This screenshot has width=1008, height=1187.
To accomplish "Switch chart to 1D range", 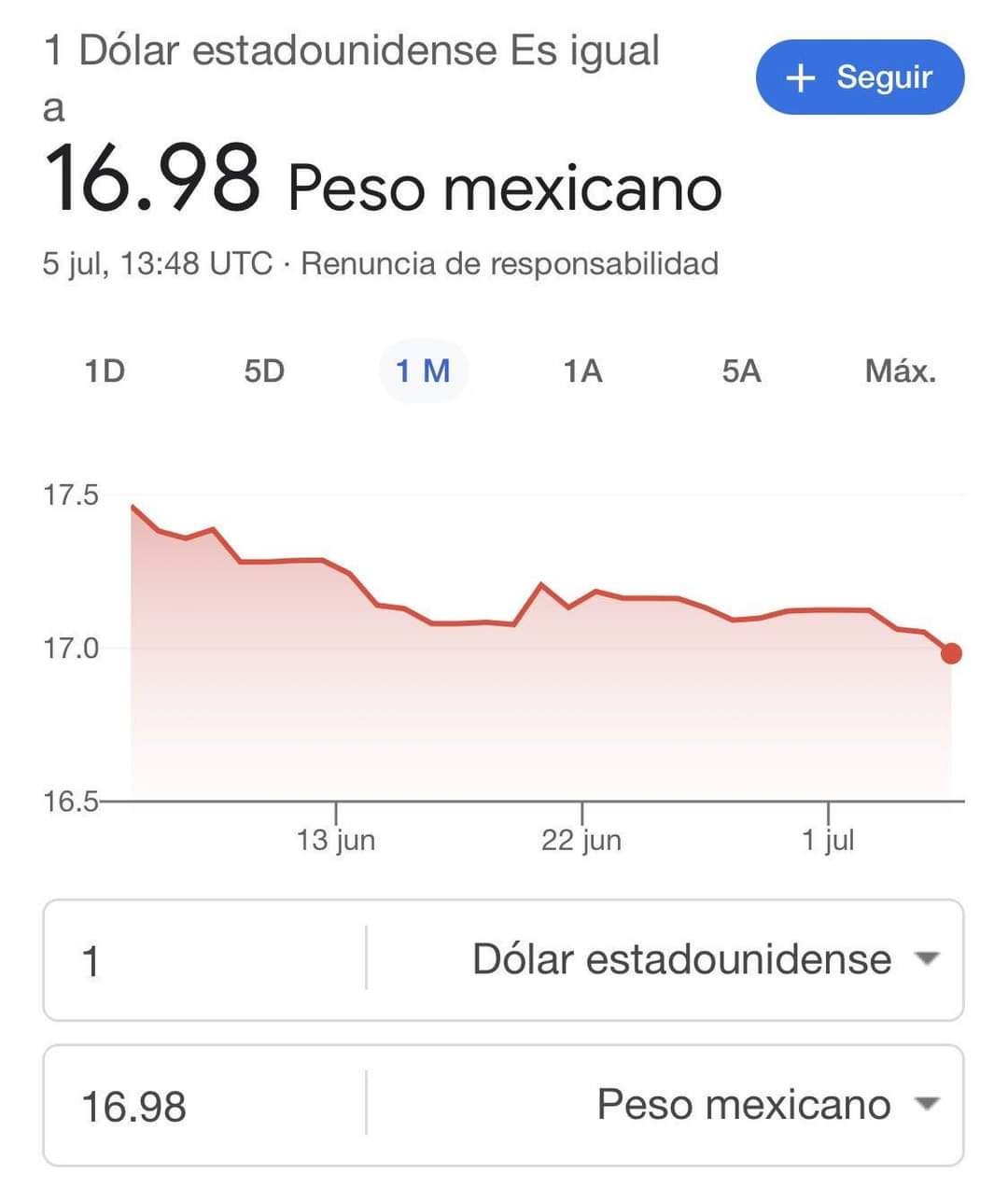I will click(105, 371).
